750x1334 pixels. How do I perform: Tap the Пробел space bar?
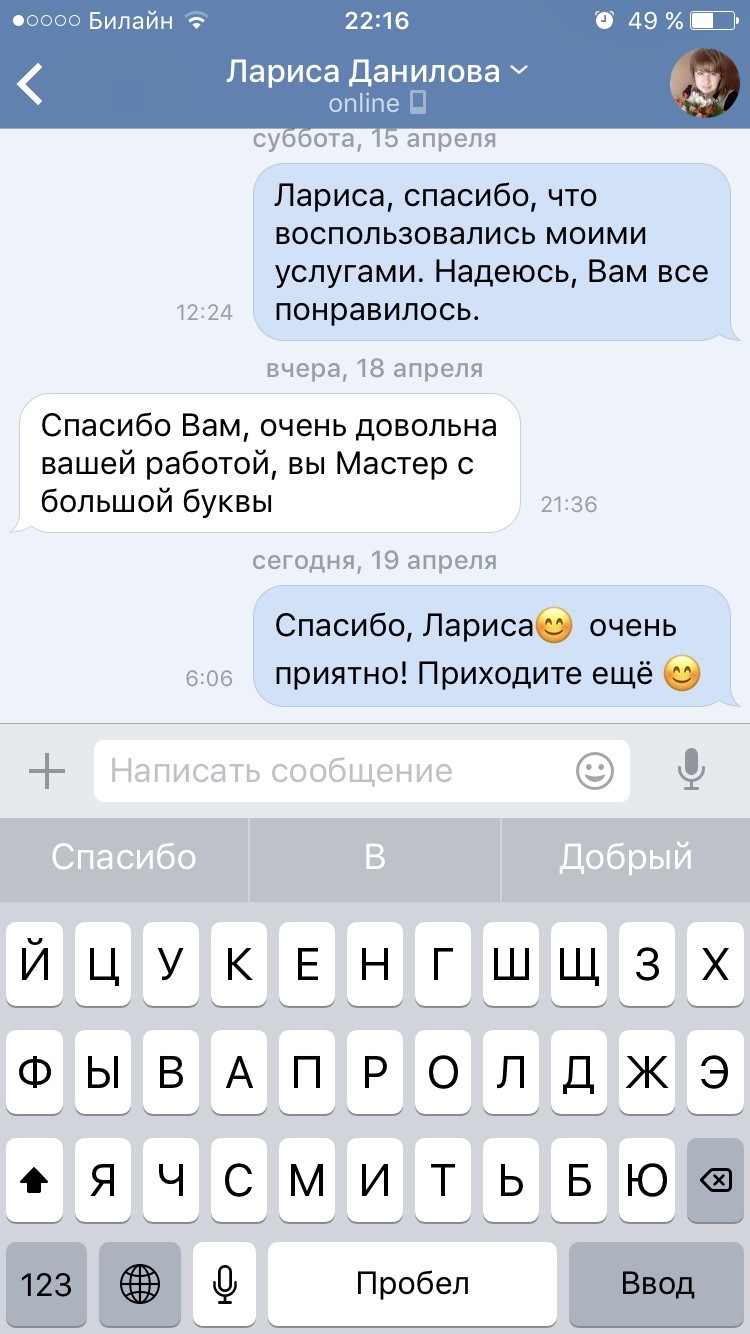click(x=411, y=1283)
